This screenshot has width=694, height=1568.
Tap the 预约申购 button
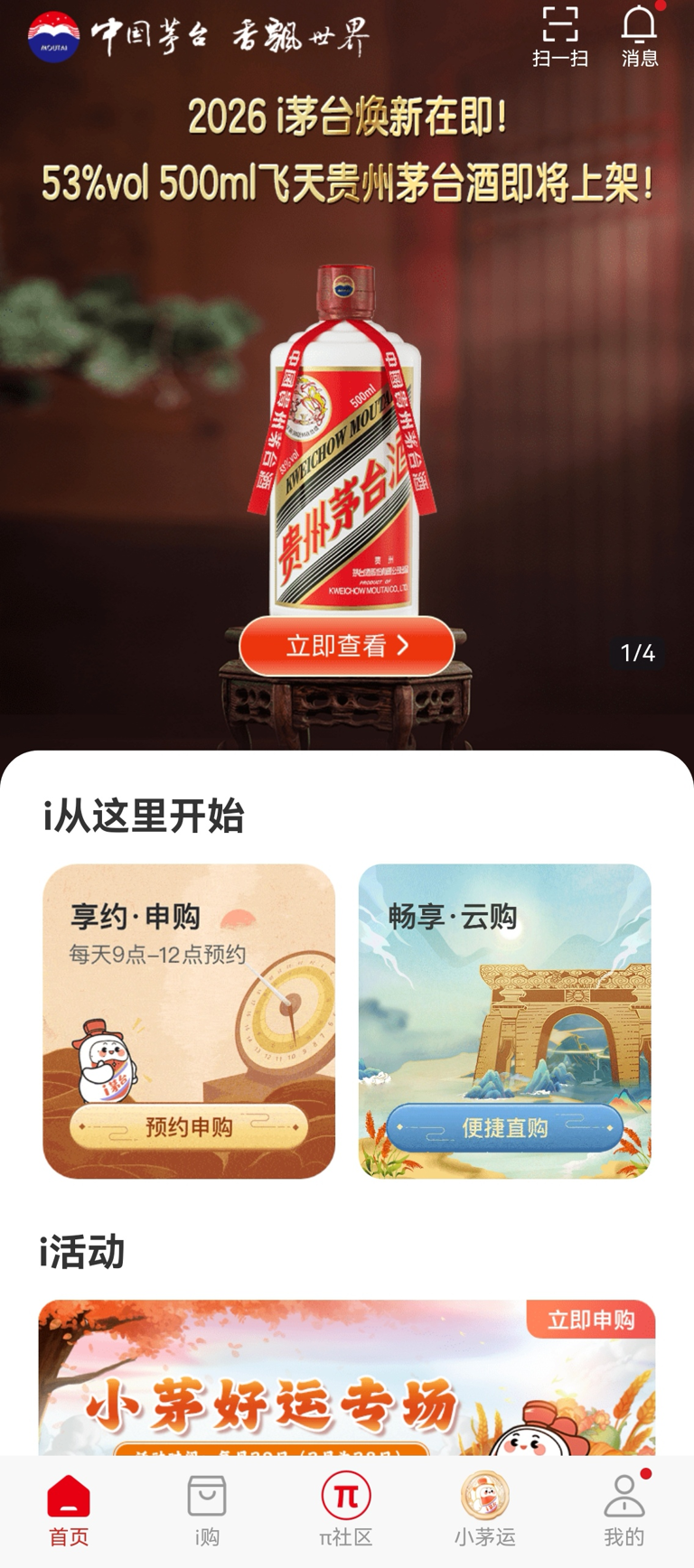tap(187, 1126)
